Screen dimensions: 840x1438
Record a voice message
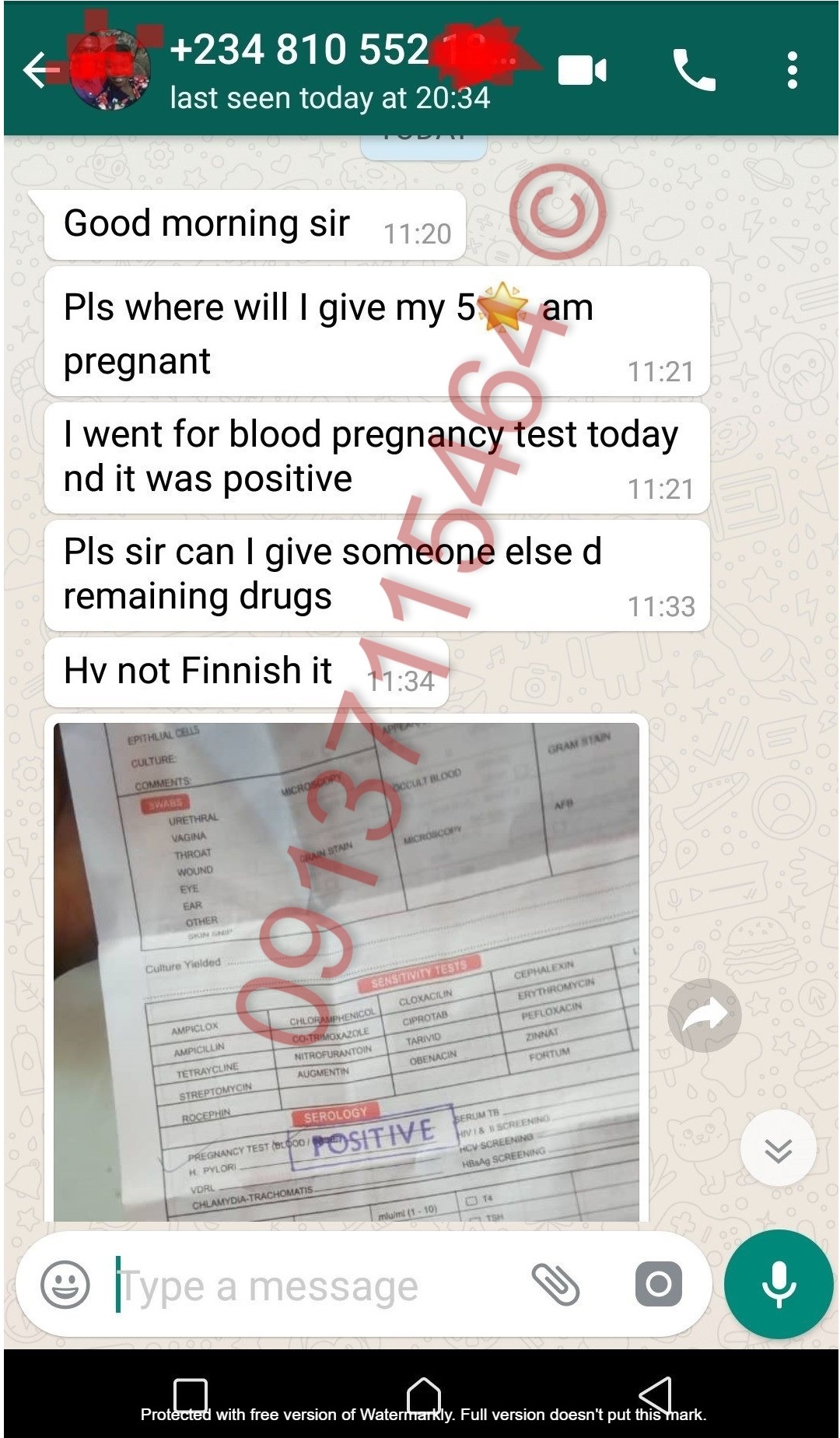(778, 1284)
